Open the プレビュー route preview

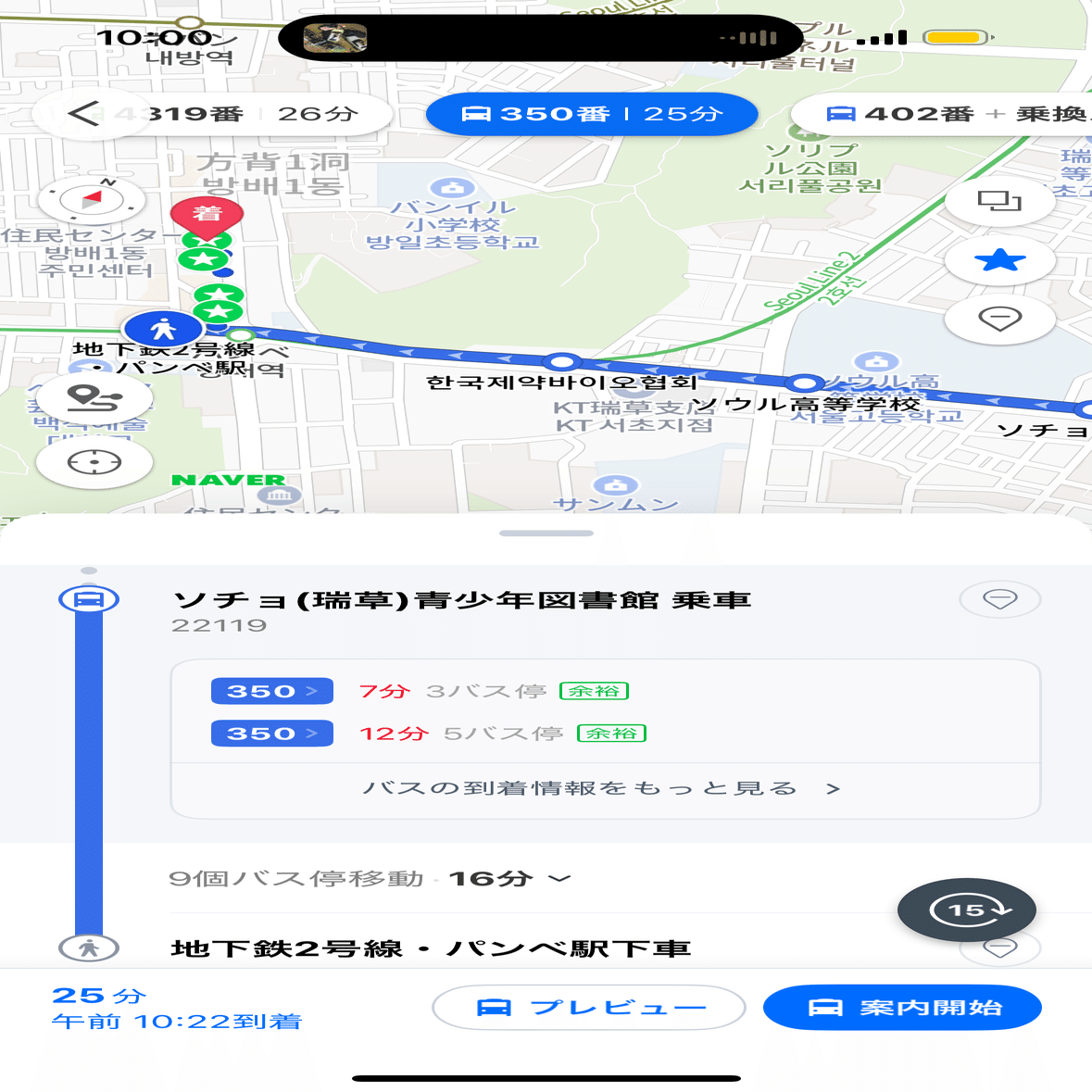coord(589,1008)
